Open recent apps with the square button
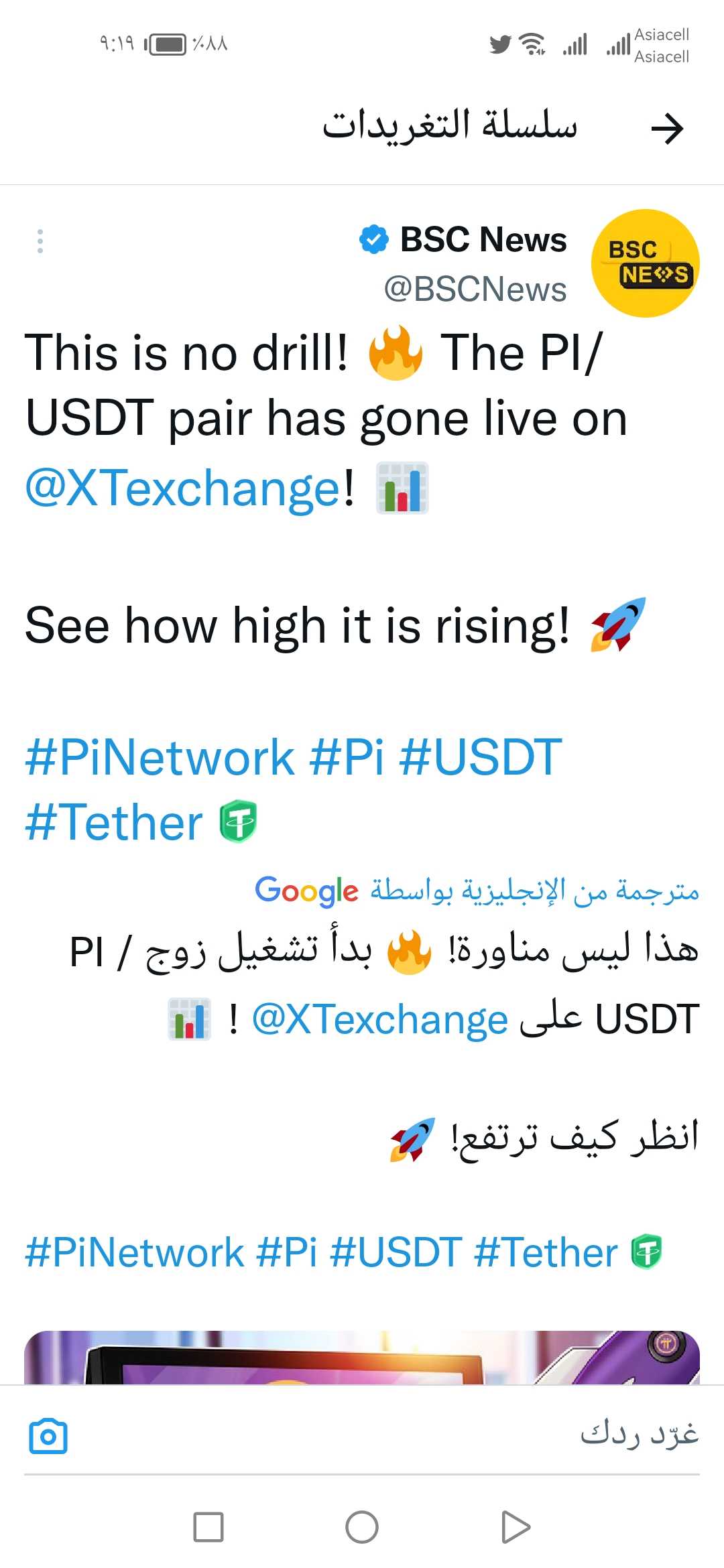Screen dimensions: 724x1568 [x=208, y=1527]
